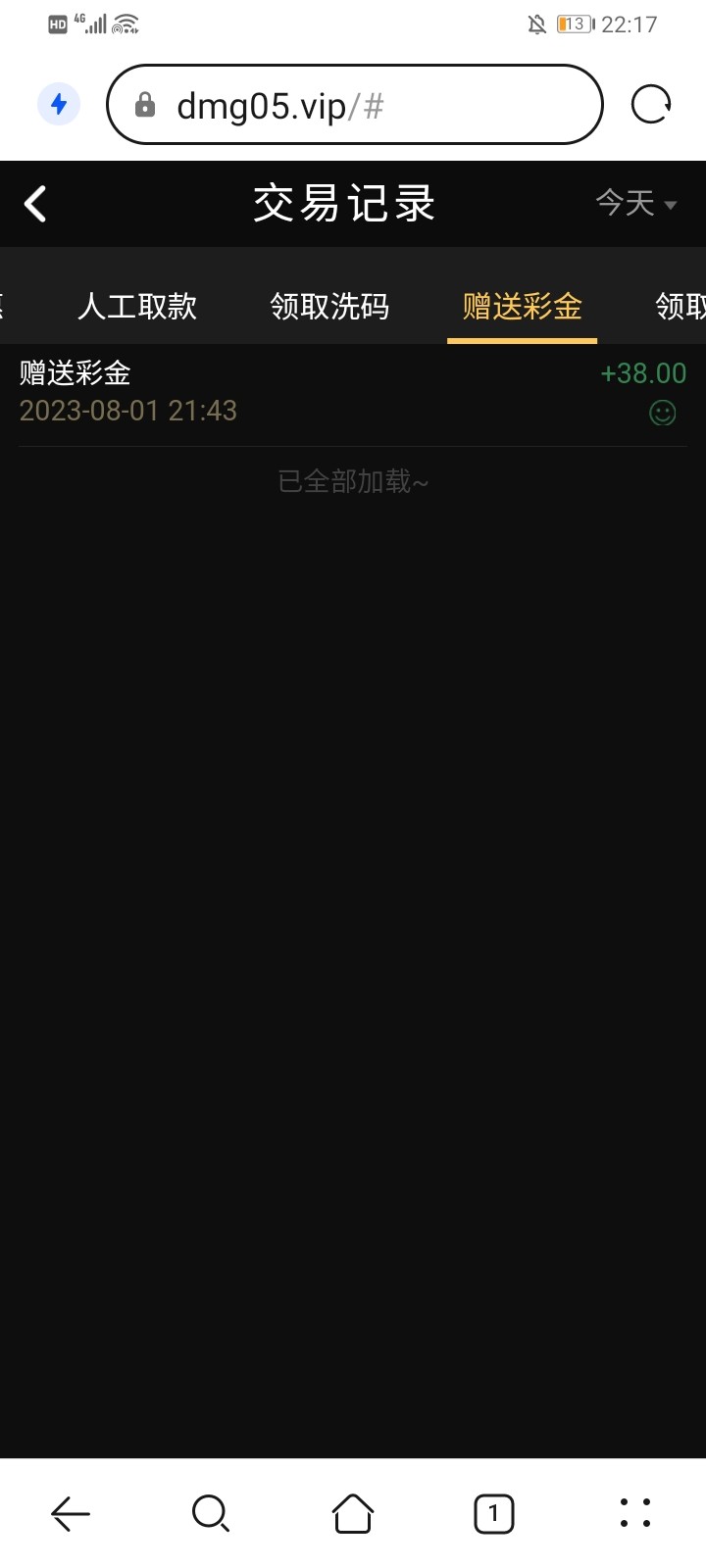Image resolution: width=706 pixels, height=1568 pixels.
Task: Open the 赠送彩金 +38.00 record
Action: point(353,392)
